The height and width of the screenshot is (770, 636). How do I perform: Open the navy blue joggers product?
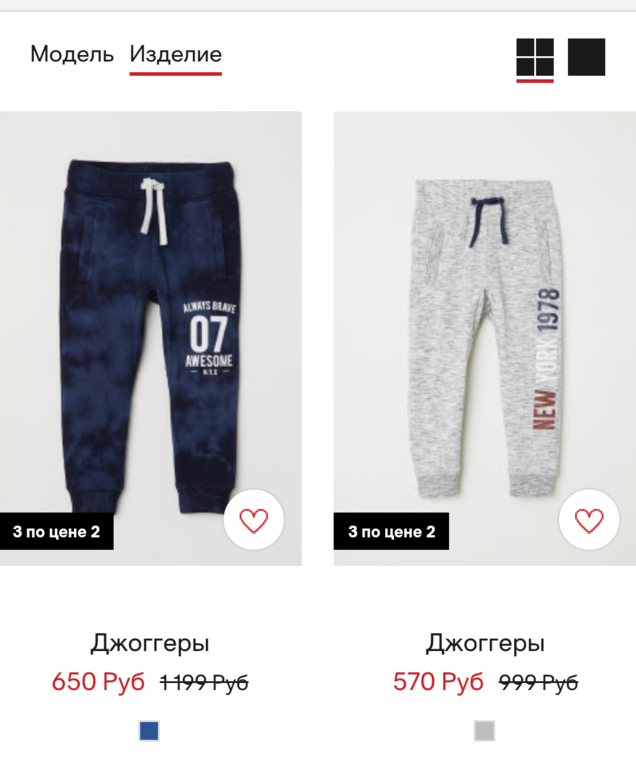coord(150,330)
